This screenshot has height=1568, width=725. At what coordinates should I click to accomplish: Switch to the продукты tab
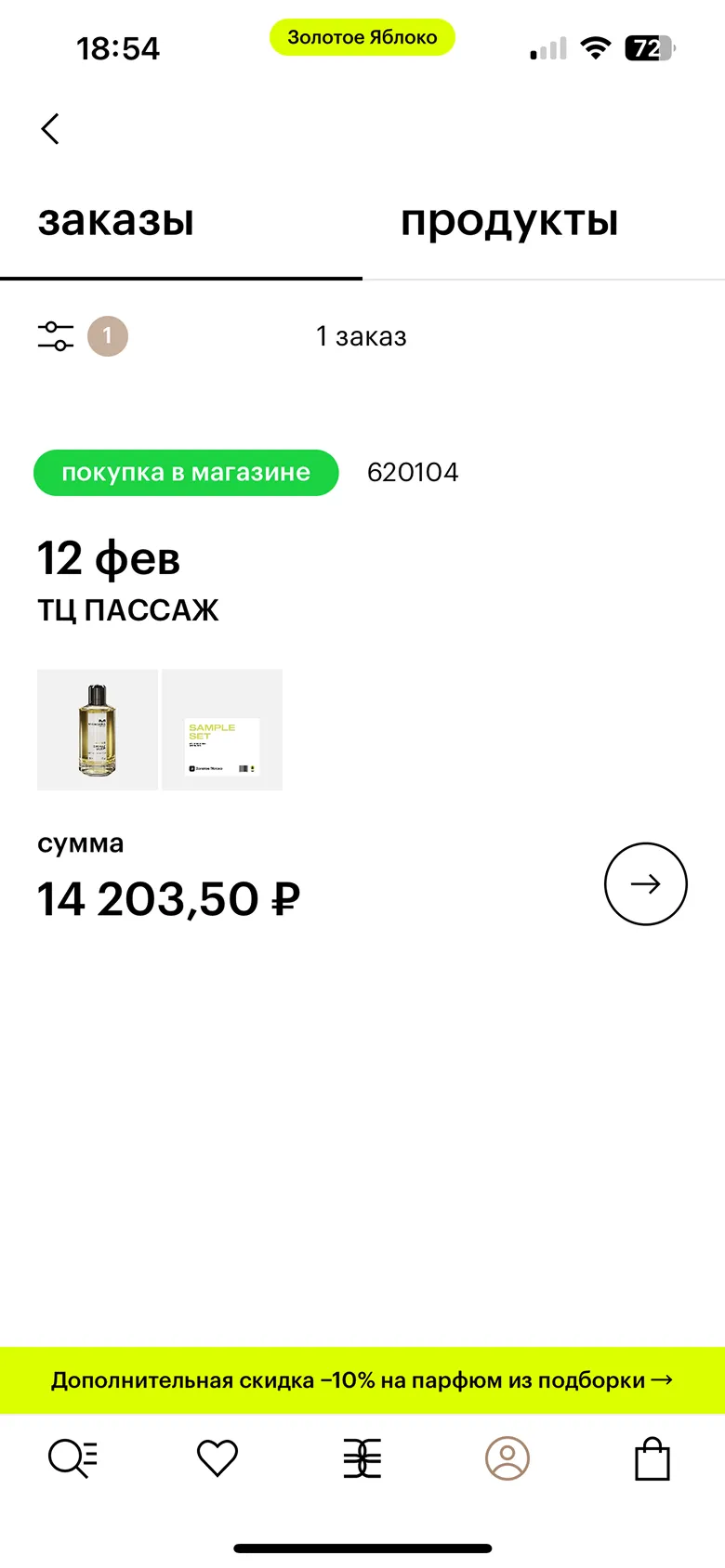click(509, 221)
